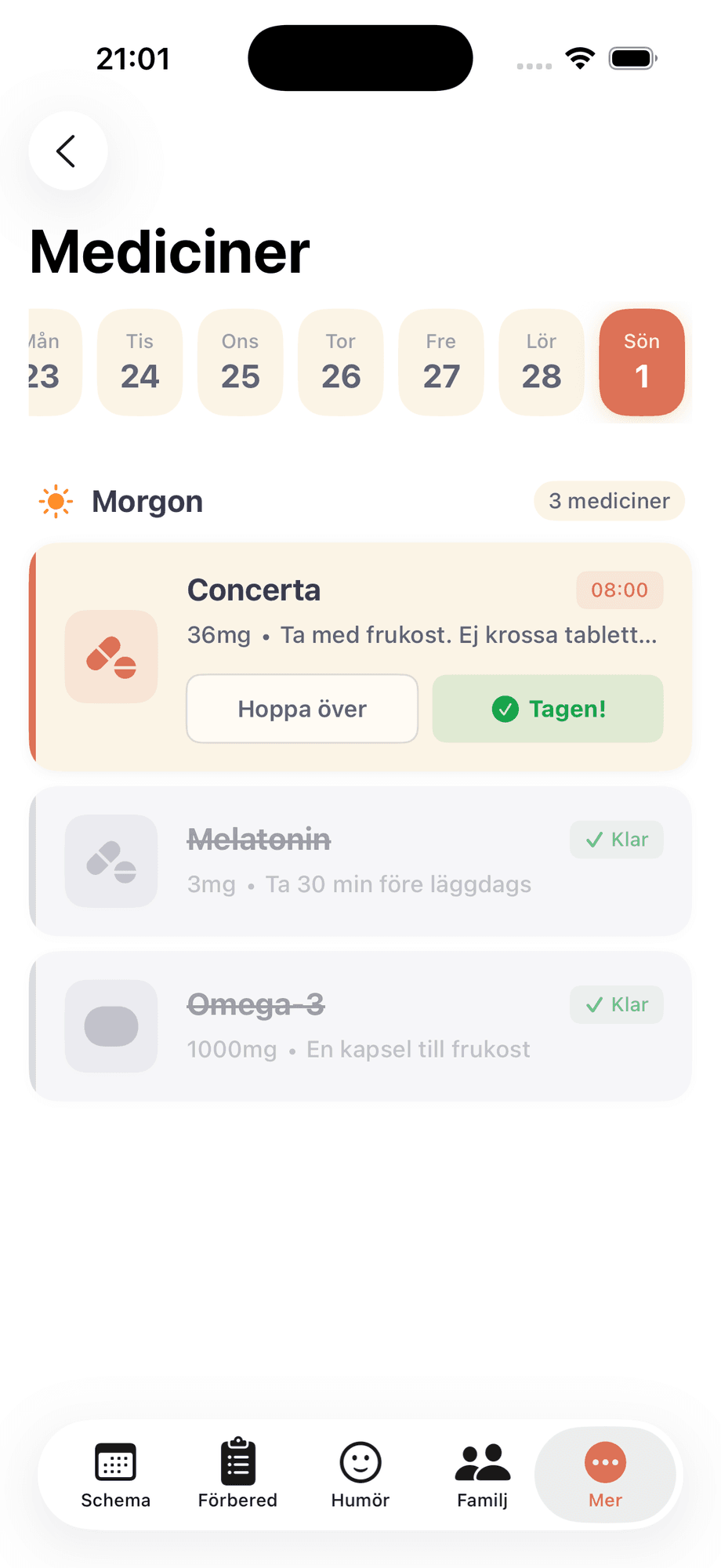The width and height of the screenshot is (721, 1568).
Task: Switch to the Förbered tab
Action: (237, 1475)
